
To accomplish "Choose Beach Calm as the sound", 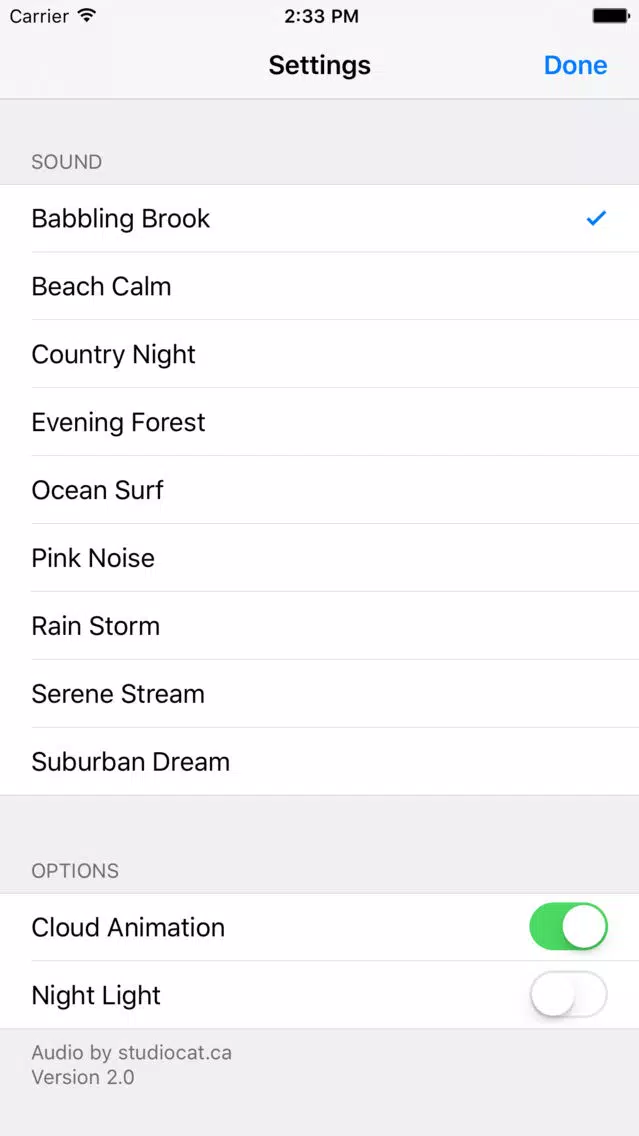I will (320, 286).
